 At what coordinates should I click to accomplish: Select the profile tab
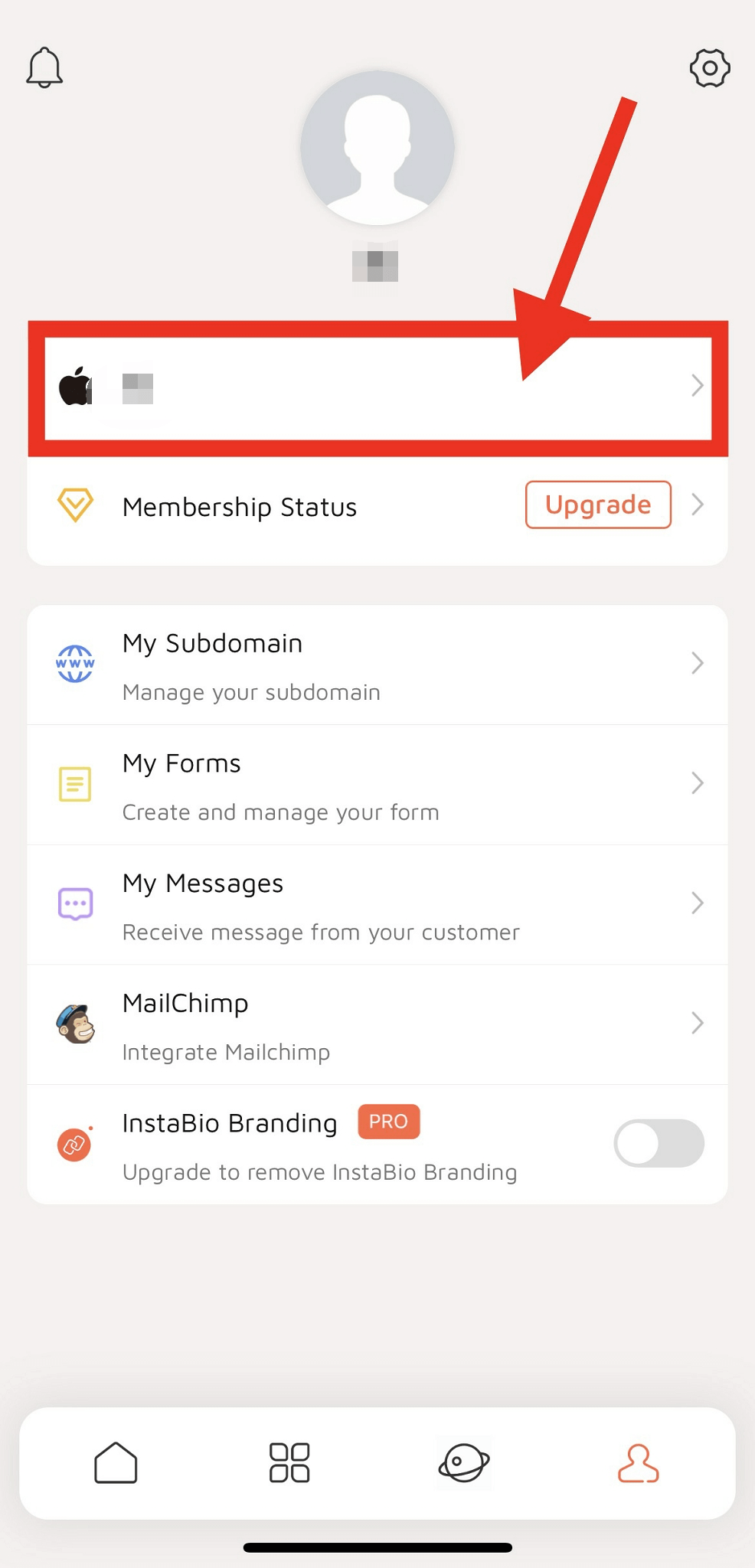tap(638, 1463)
